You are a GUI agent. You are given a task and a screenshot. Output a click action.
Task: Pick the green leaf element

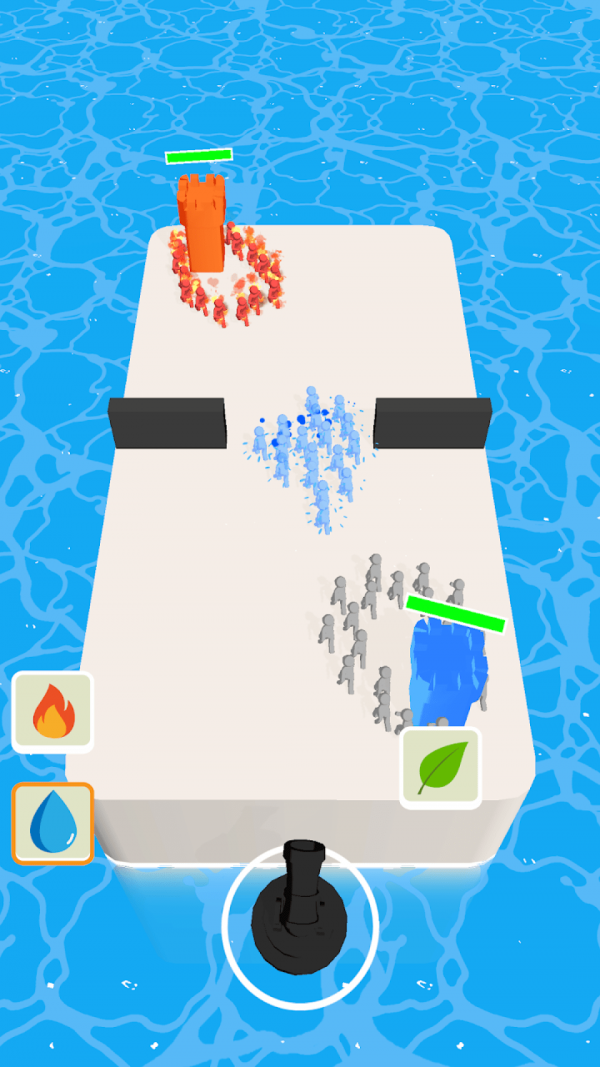[x=440, y=768]
